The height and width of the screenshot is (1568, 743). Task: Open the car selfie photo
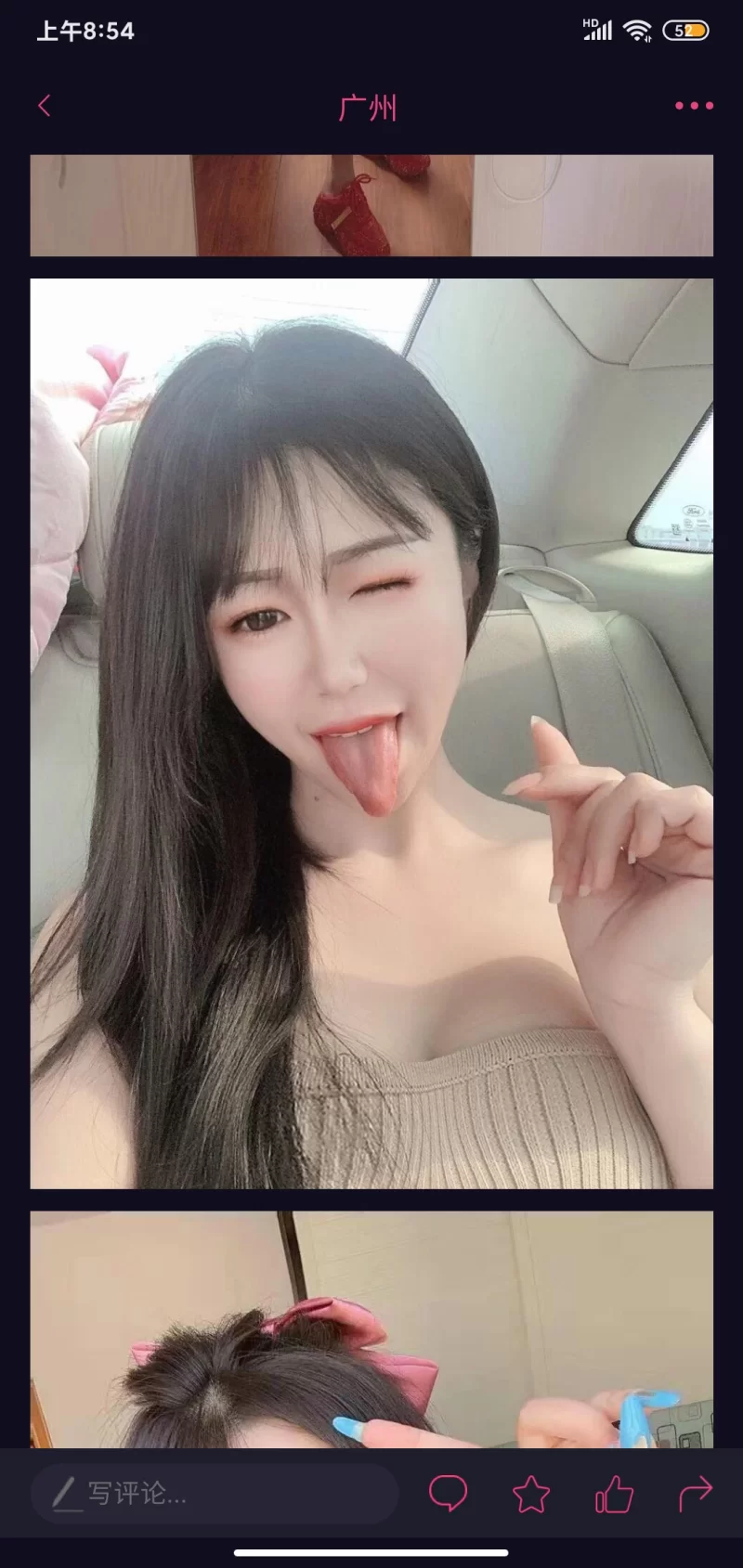pyautogui.click(x=371, y=733)
